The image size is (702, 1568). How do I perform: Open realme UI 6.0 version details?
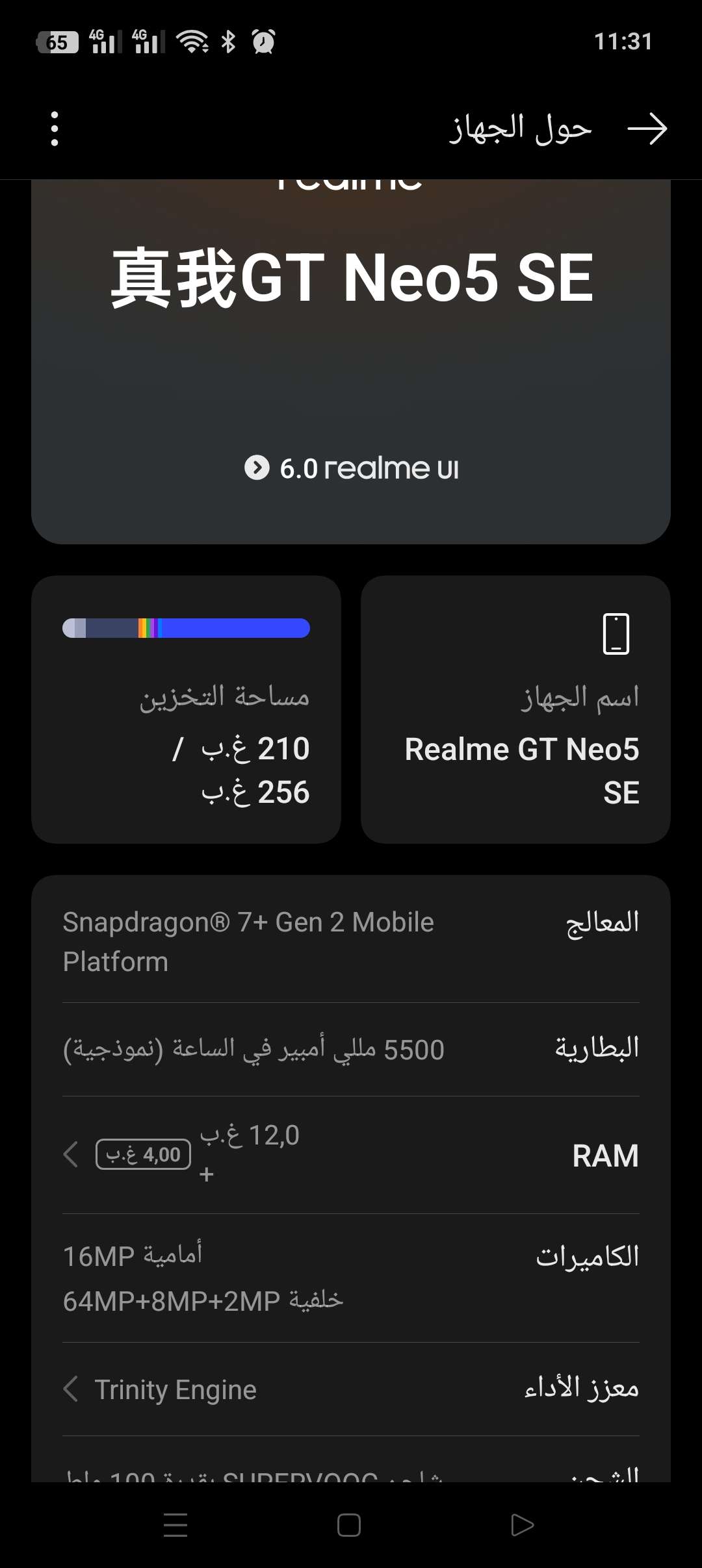[351, 468]
